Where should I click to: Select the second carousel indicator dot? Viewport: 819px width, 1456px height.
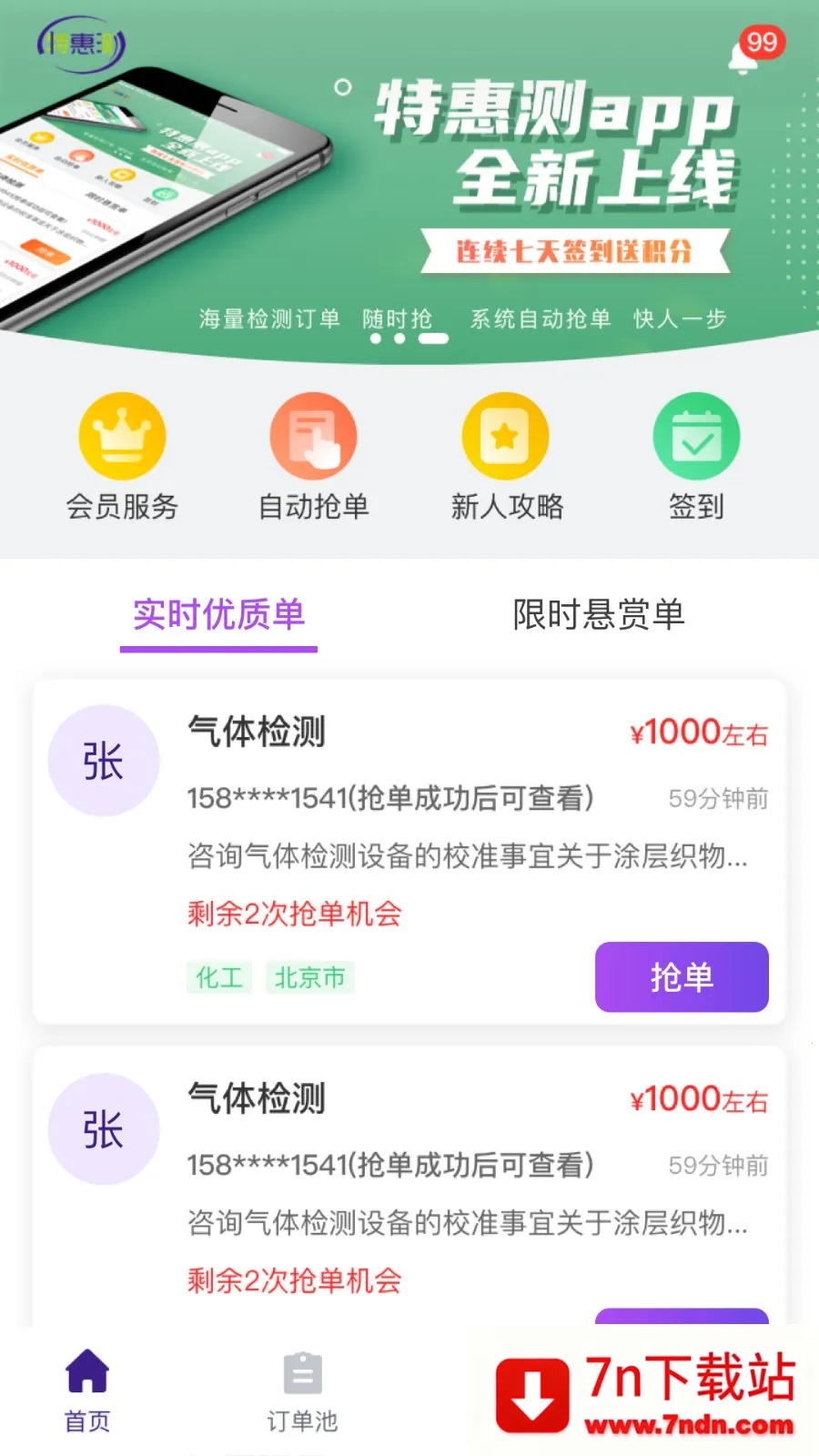(401, 338)
